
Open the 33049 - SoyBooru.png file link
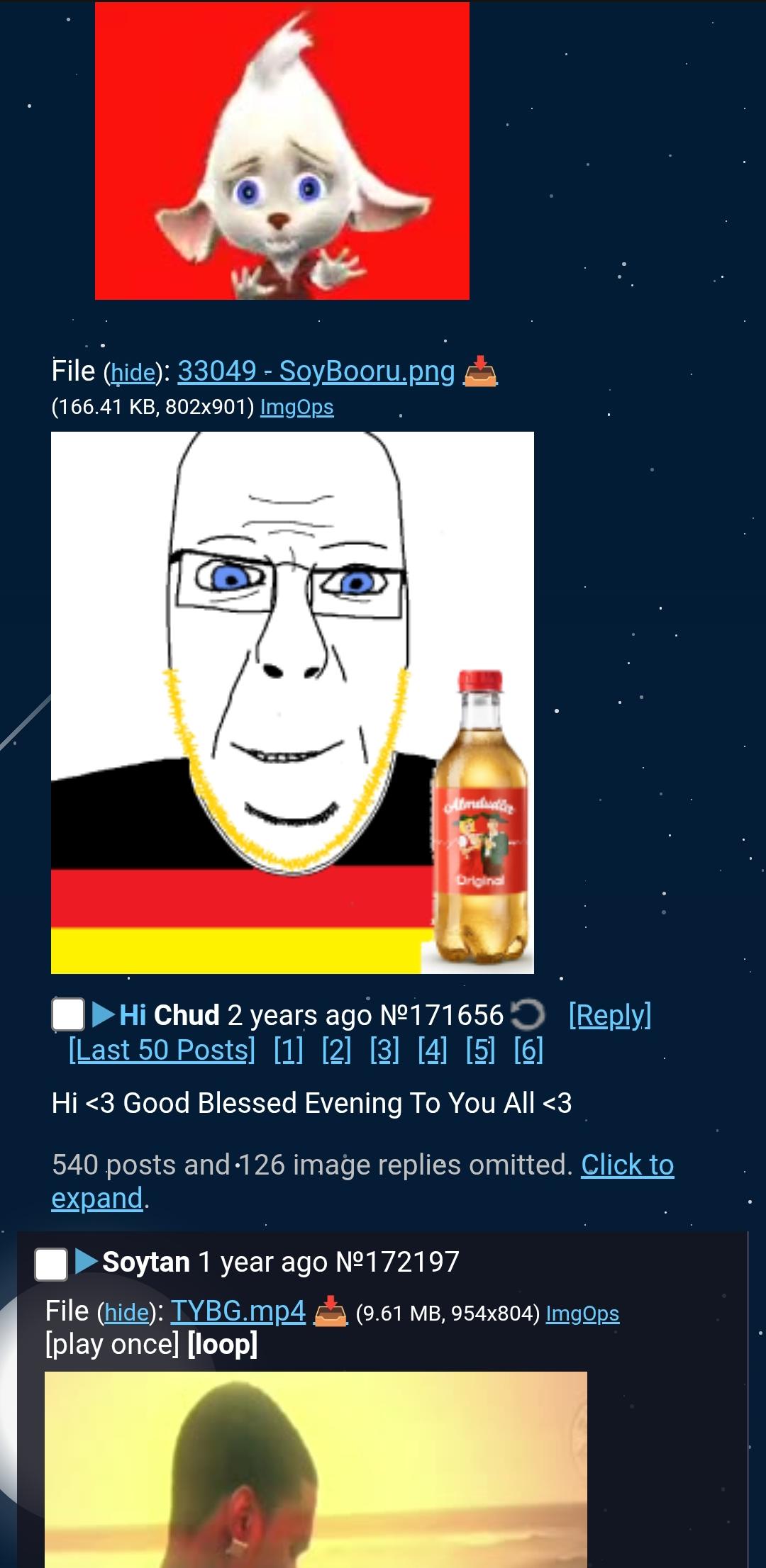click(316, 371)
